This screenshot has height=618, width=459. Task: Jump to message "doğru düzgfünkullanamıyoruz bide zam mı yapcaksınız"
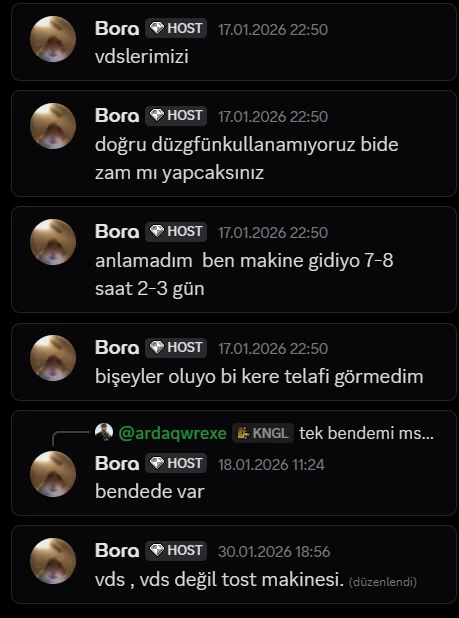tap(234, 143)
